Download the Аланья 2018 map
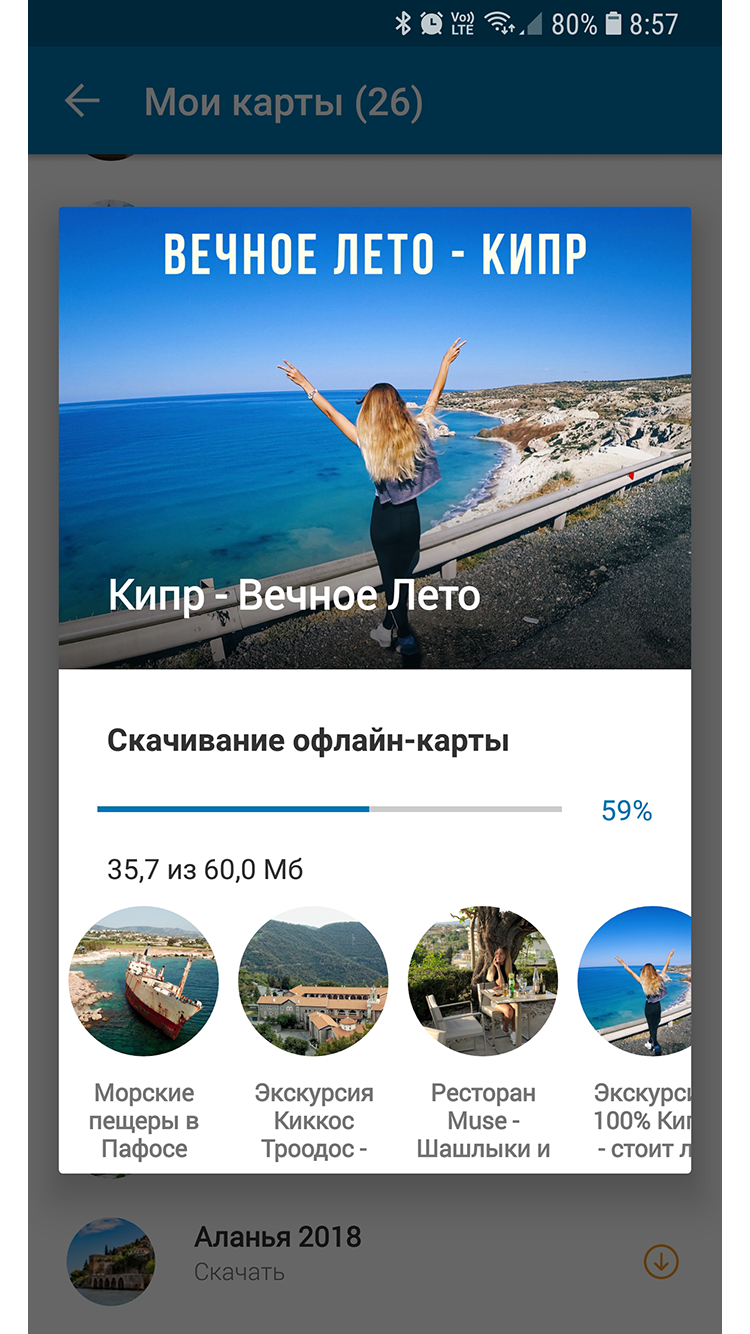 [660, 1261]
